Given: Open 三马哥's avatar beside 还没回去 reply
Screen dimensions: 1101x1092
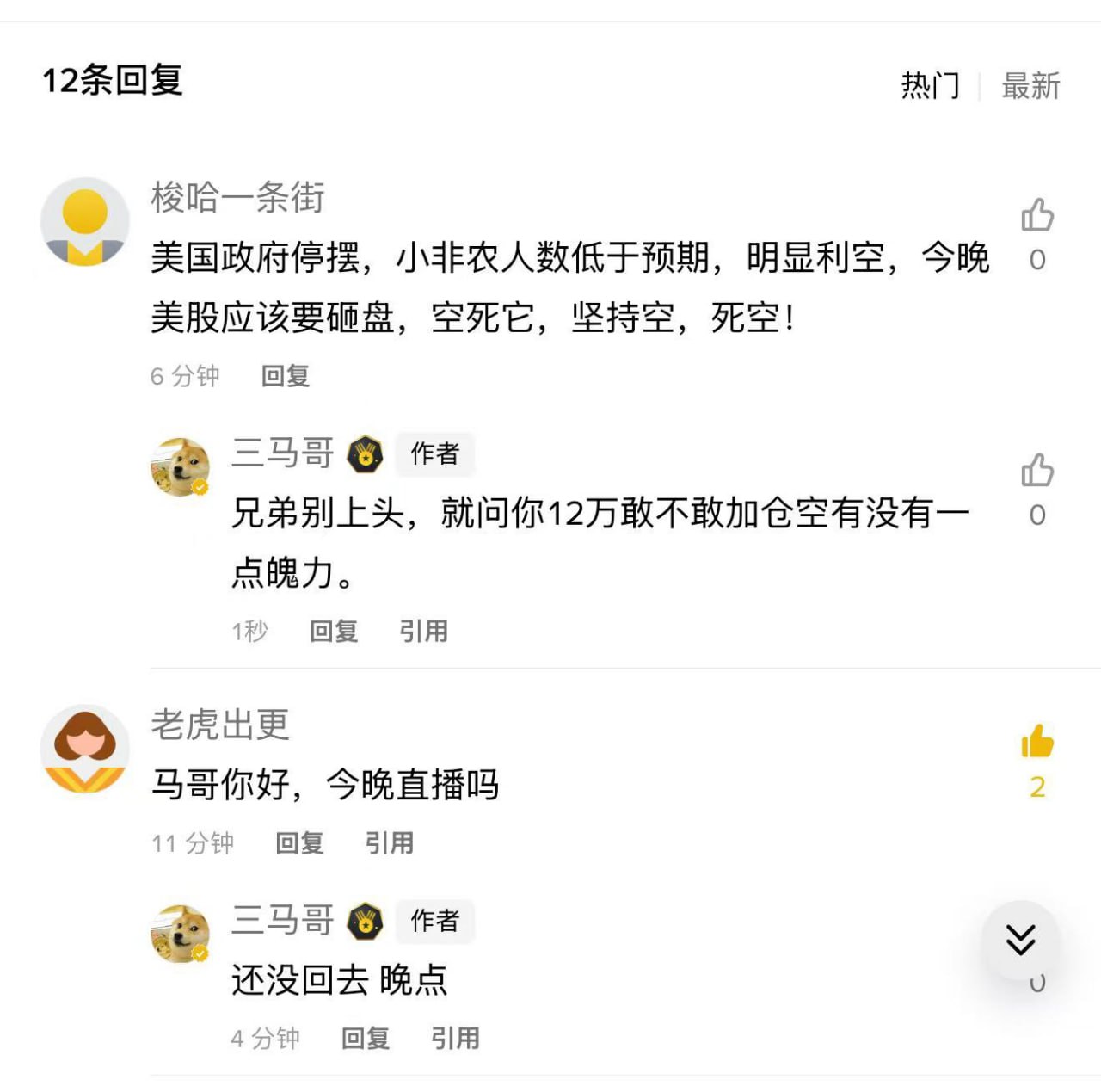Looking at the screenshot, I should coord(181,933).
